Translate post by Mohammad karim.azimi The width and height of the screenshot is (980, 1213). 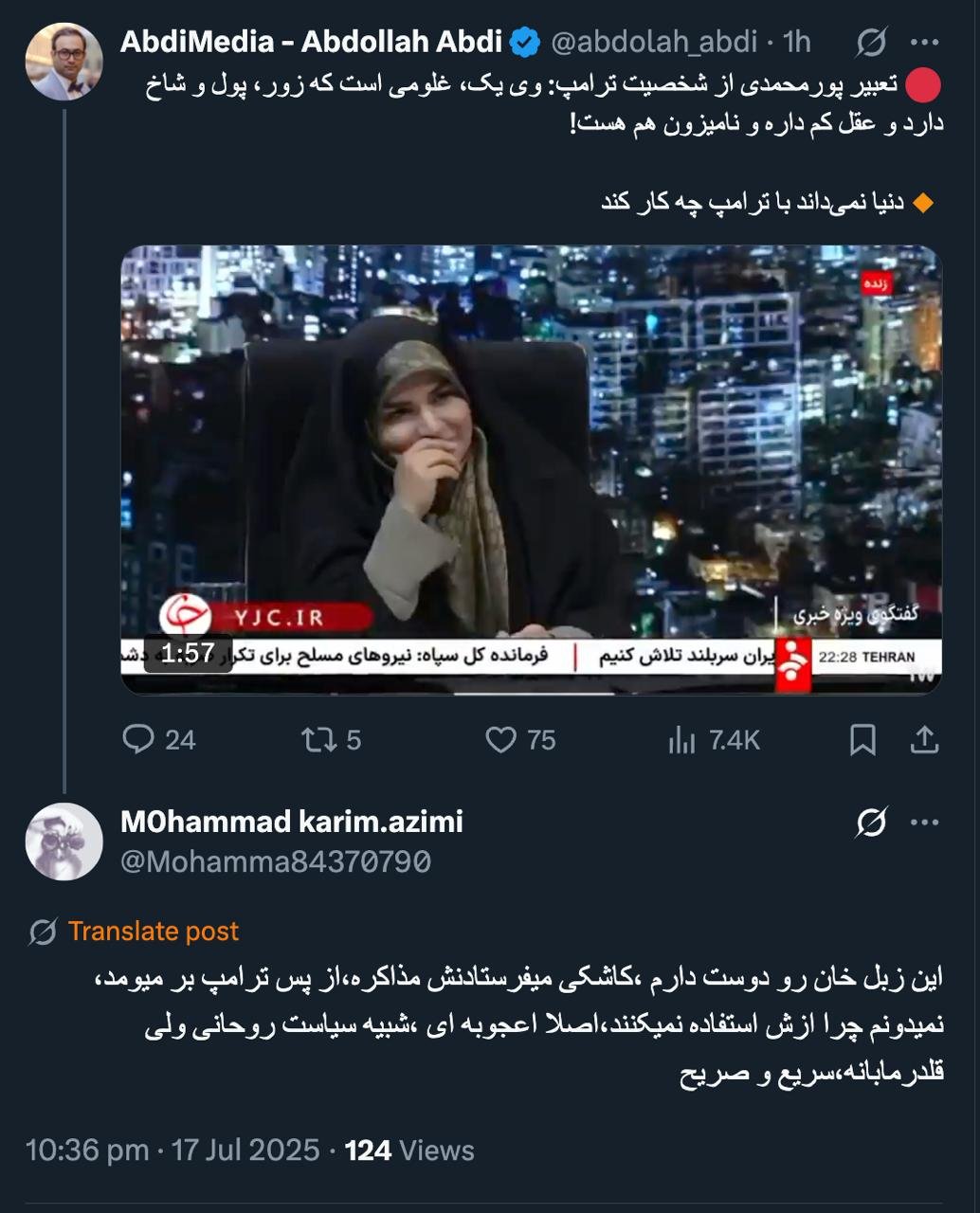click(153, 932)
